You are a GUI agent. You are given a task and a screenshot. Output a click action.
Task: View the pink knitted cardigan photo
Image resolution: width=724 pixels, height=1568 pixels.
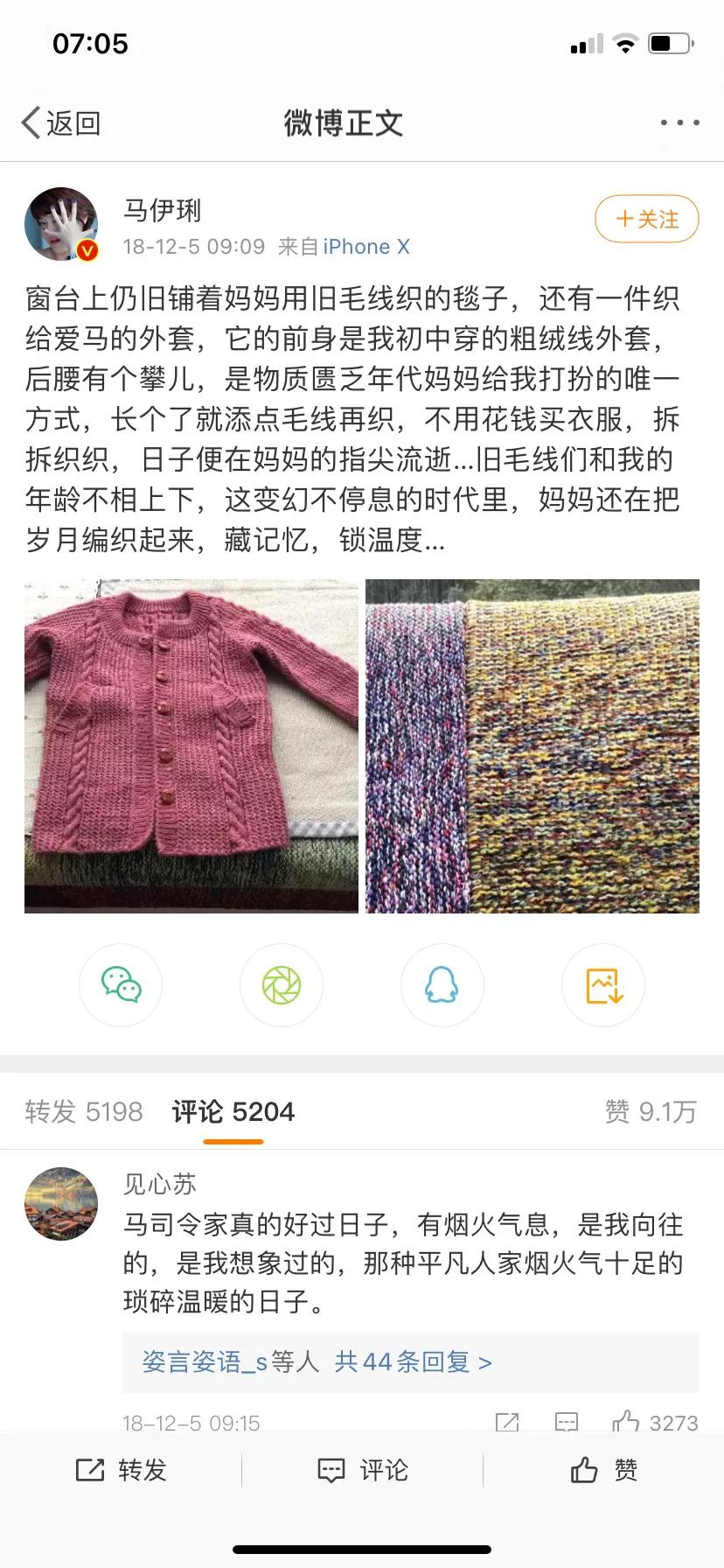191,745
